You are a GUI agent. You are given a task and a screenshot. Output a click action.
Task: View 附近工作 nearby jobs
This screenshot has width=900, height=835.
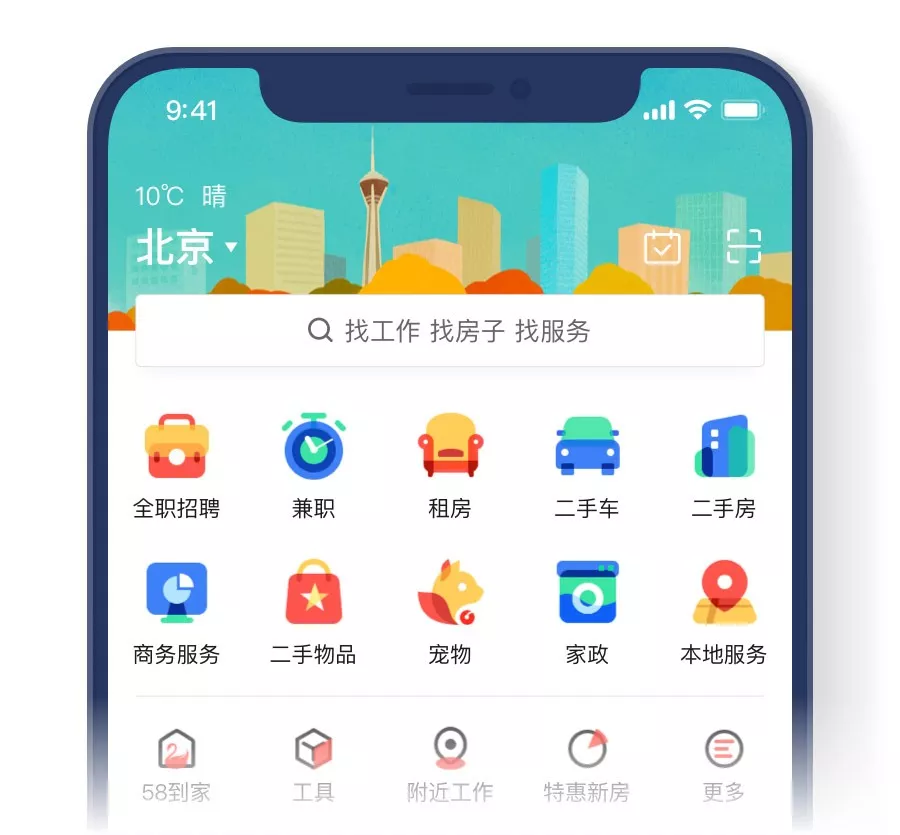pyautogui.click(x=450, y=766)
